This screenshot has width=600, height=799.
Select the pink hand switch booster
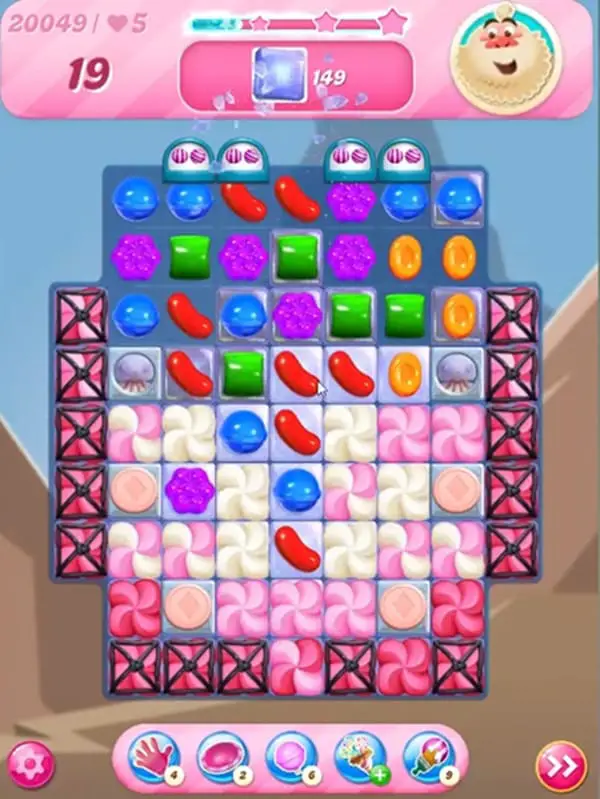click(154, 758)
